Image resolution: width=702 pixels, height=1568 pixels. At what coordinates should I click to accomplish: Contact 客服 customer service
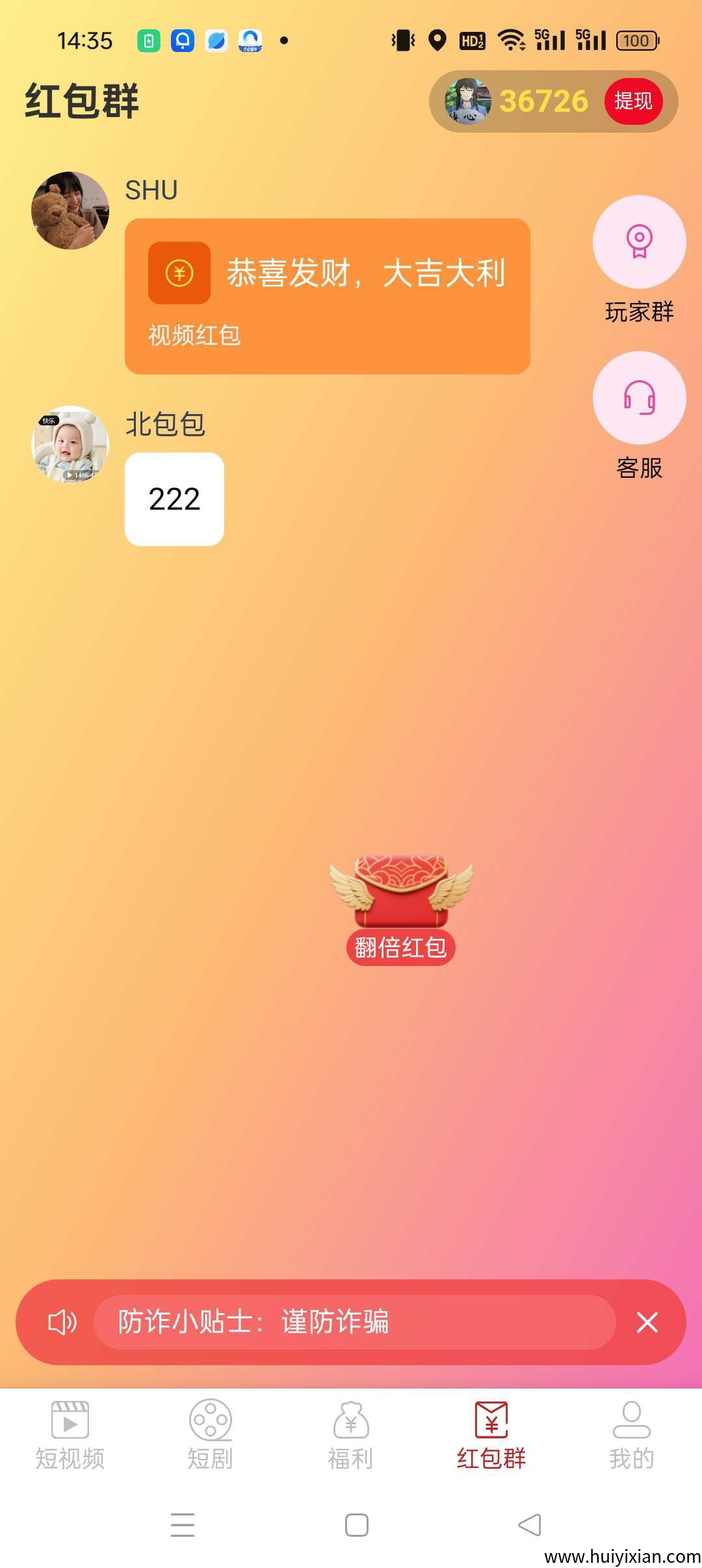tap(639, 398)
